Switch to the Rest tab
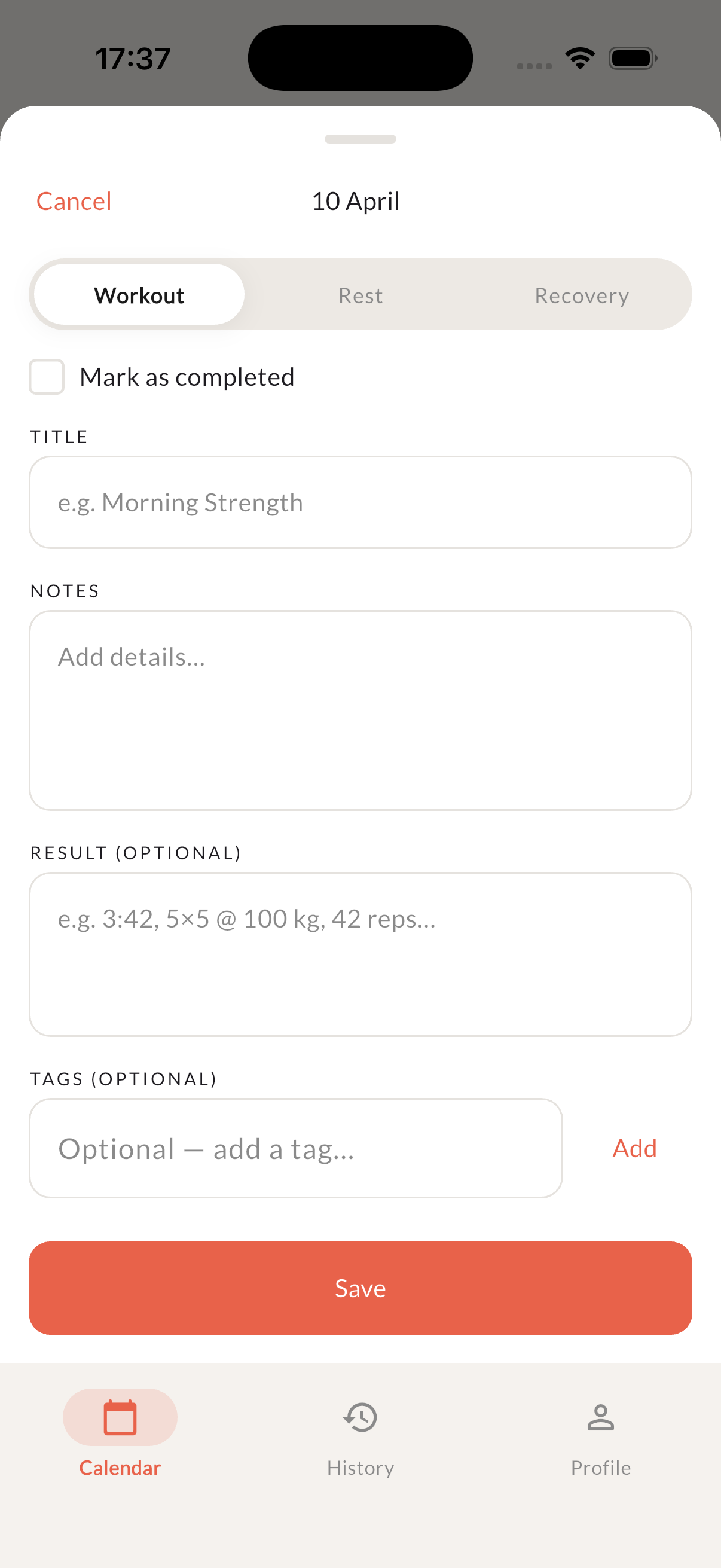 point(360,295)
